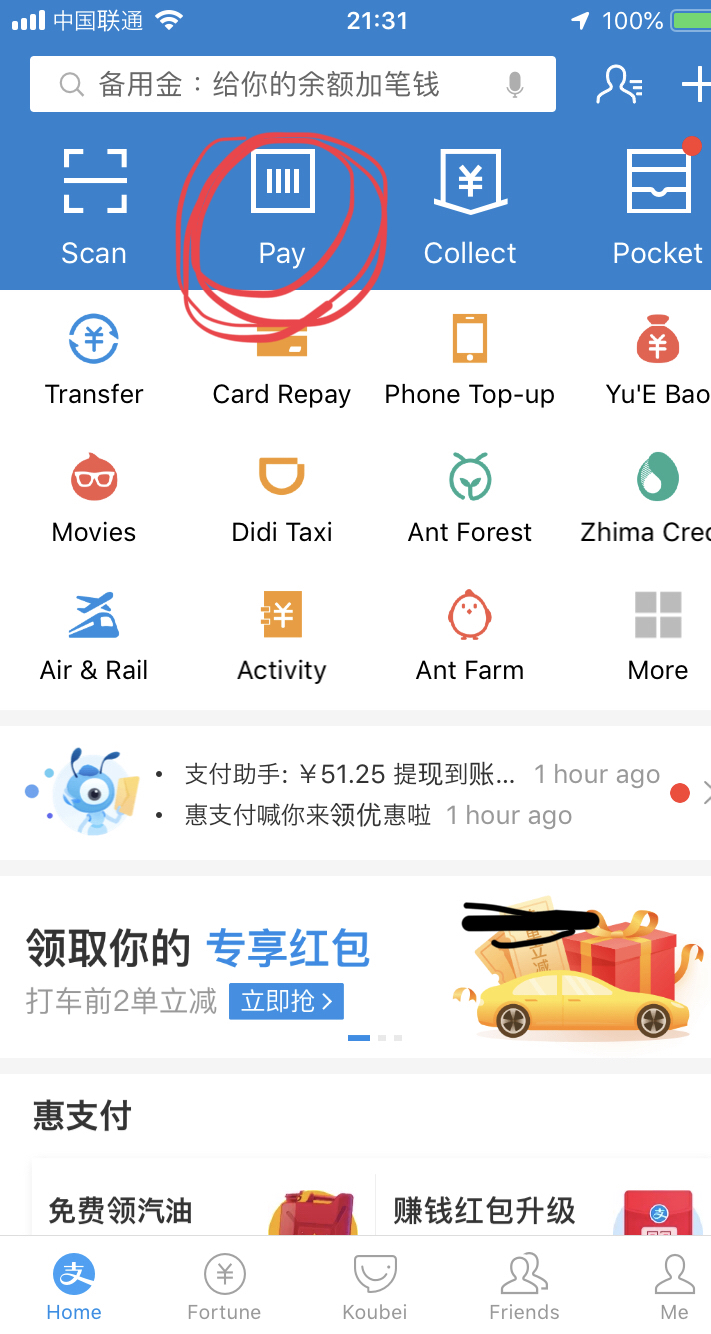
Task: Open Collect to receive money
Action: 470,205
